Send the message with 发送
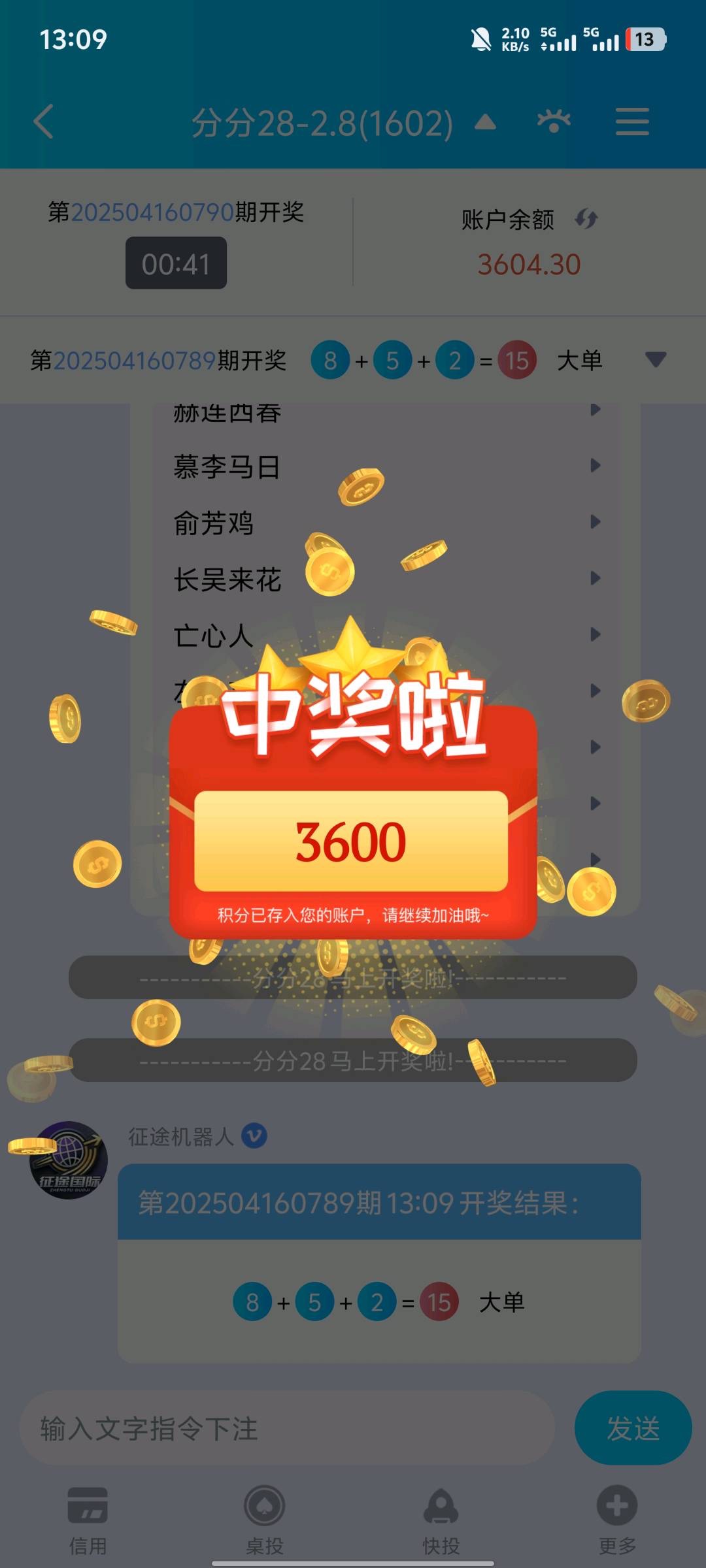The image size is (706, 1568). pos(632,1428)
